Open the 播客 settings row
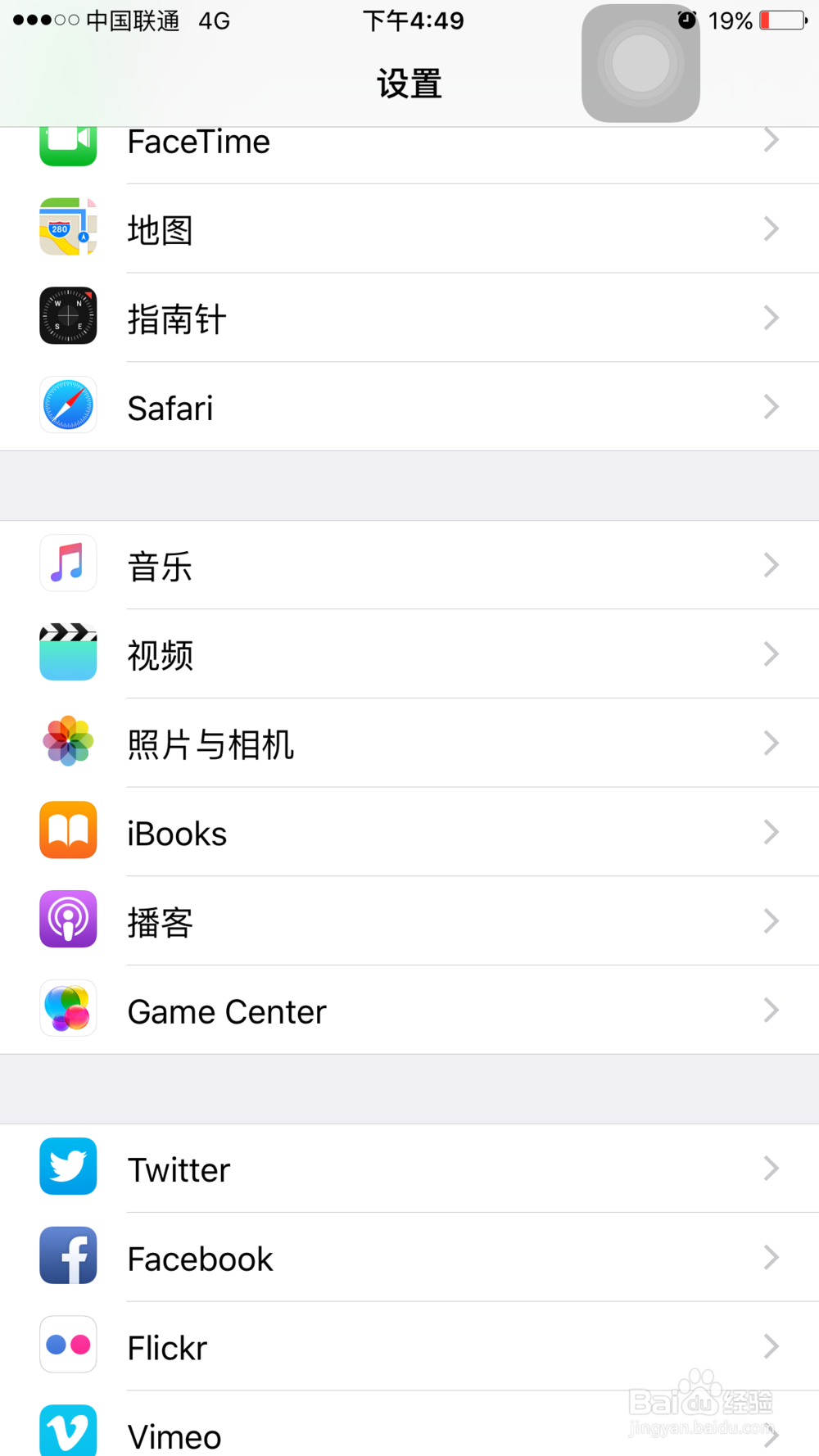Viewport: 819px width, 1456px height. click(409, 921)
